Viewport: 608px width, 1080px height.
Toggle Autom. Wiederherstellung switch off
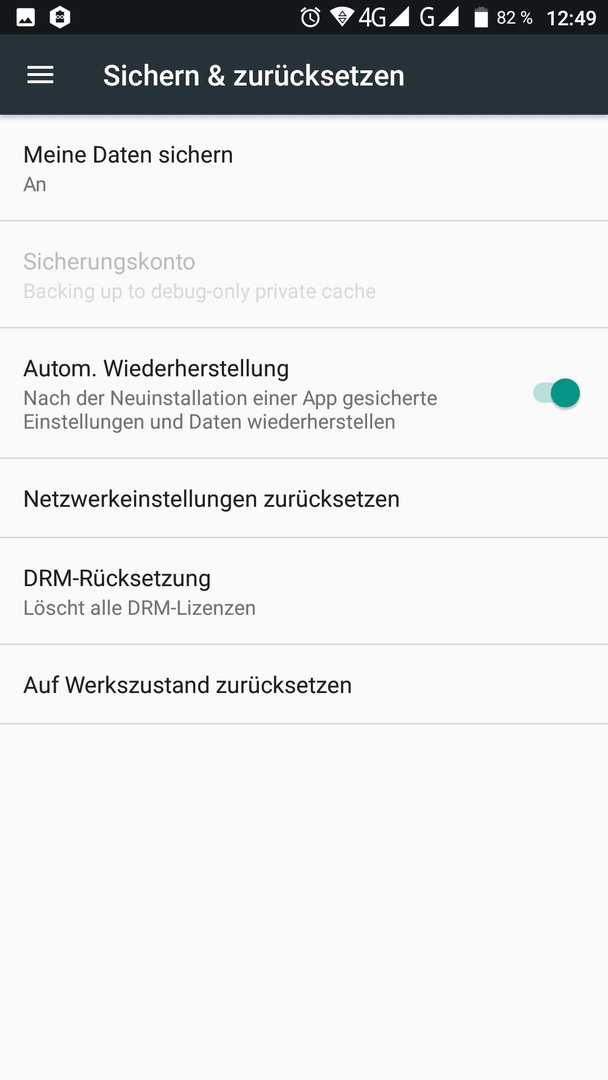point(556,393)
